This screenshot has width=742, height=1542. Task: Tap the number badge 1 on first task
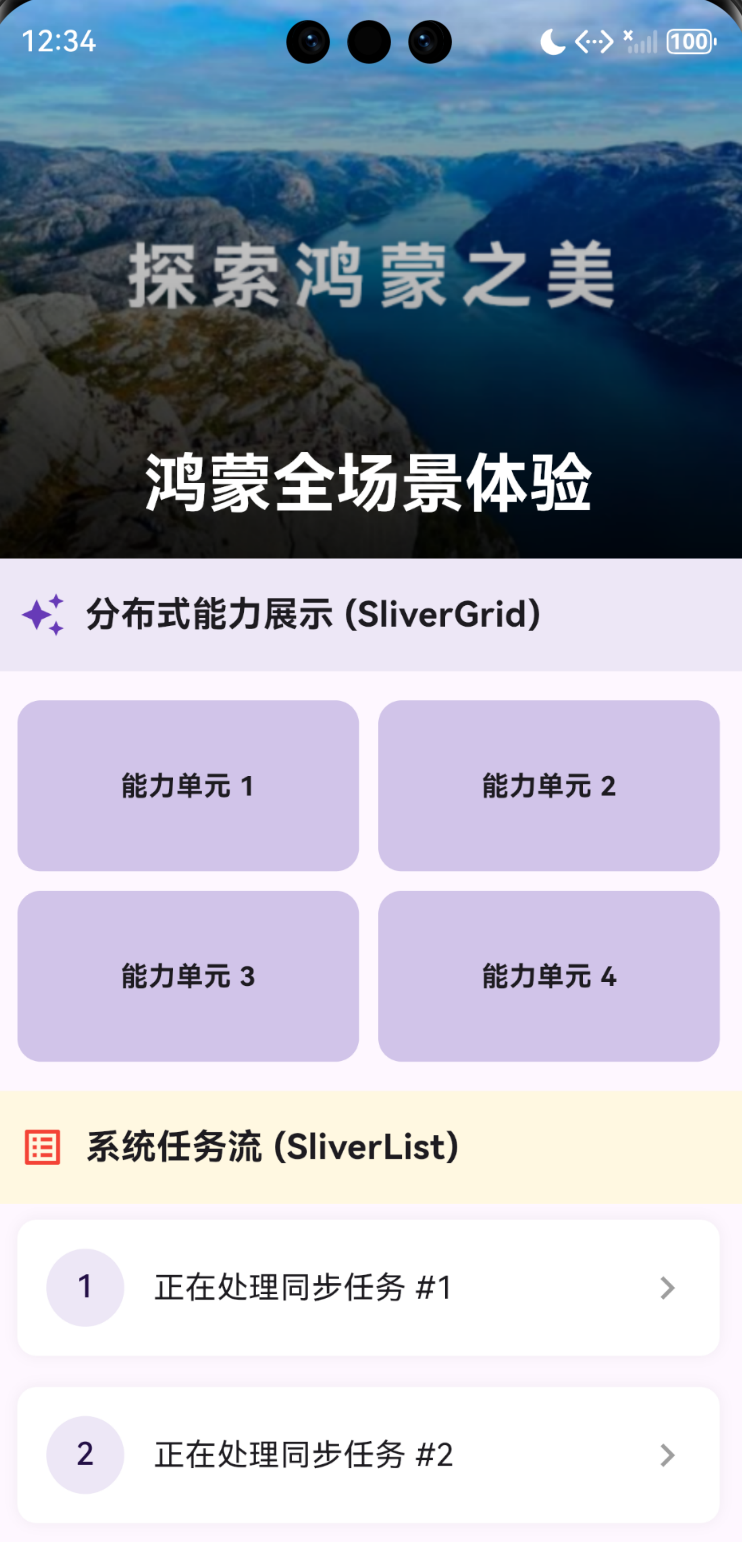[x=85, y=1287]
